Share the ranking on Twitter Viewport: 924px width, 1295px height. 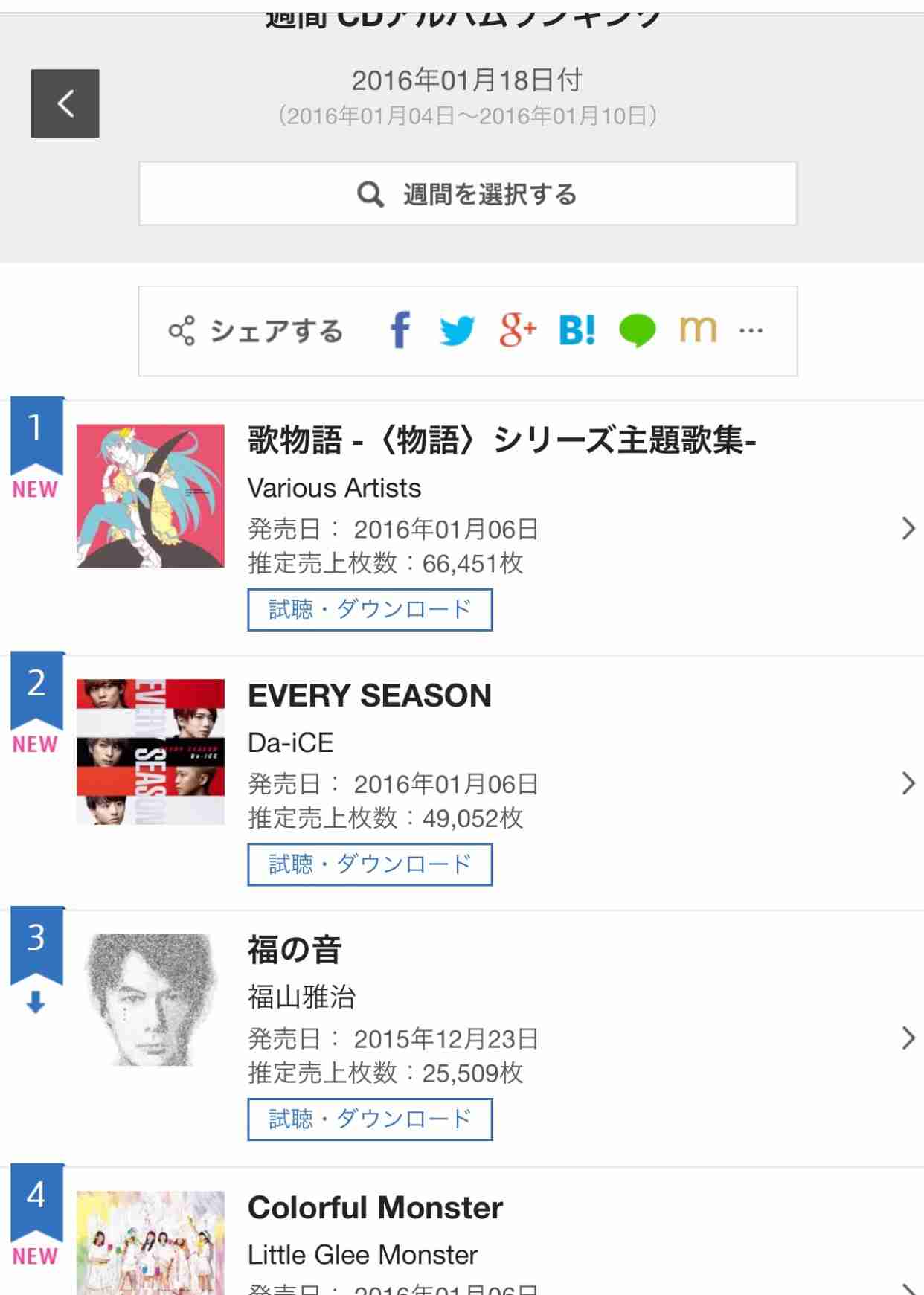(x=457, y=330)
